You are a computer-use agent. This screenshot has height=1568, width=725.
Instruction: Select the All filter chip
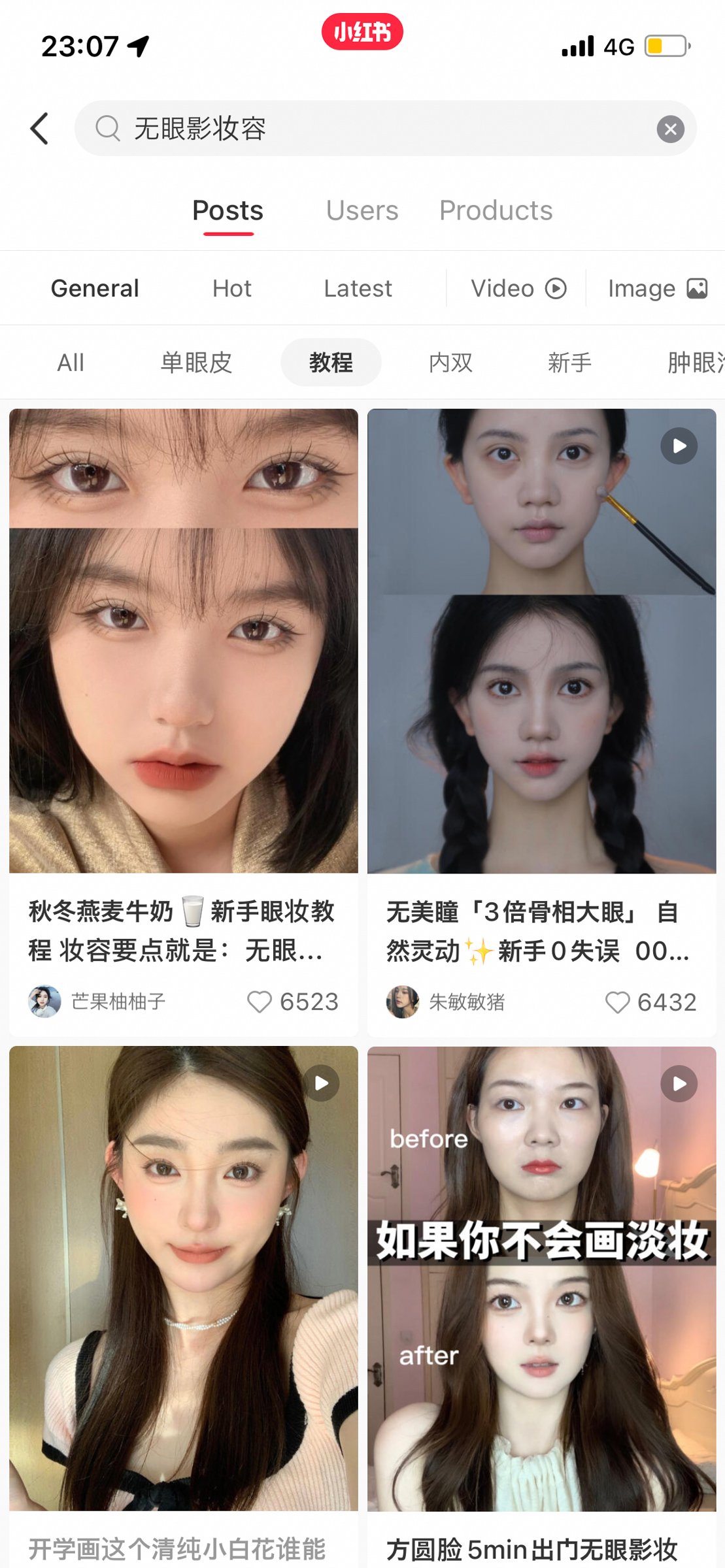click(71, 363)
